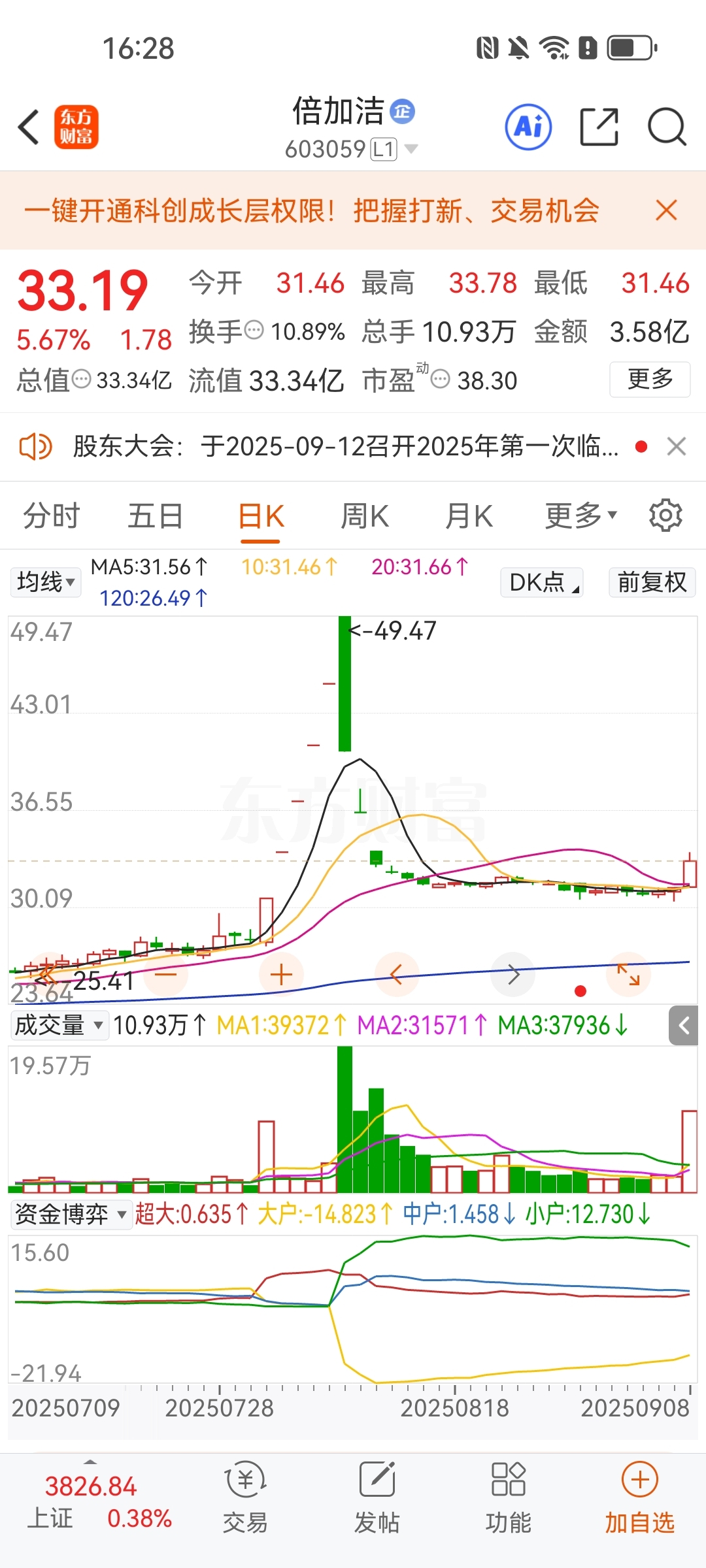
Task: Open the AI assistant icon
Action: tap(528, 127)
